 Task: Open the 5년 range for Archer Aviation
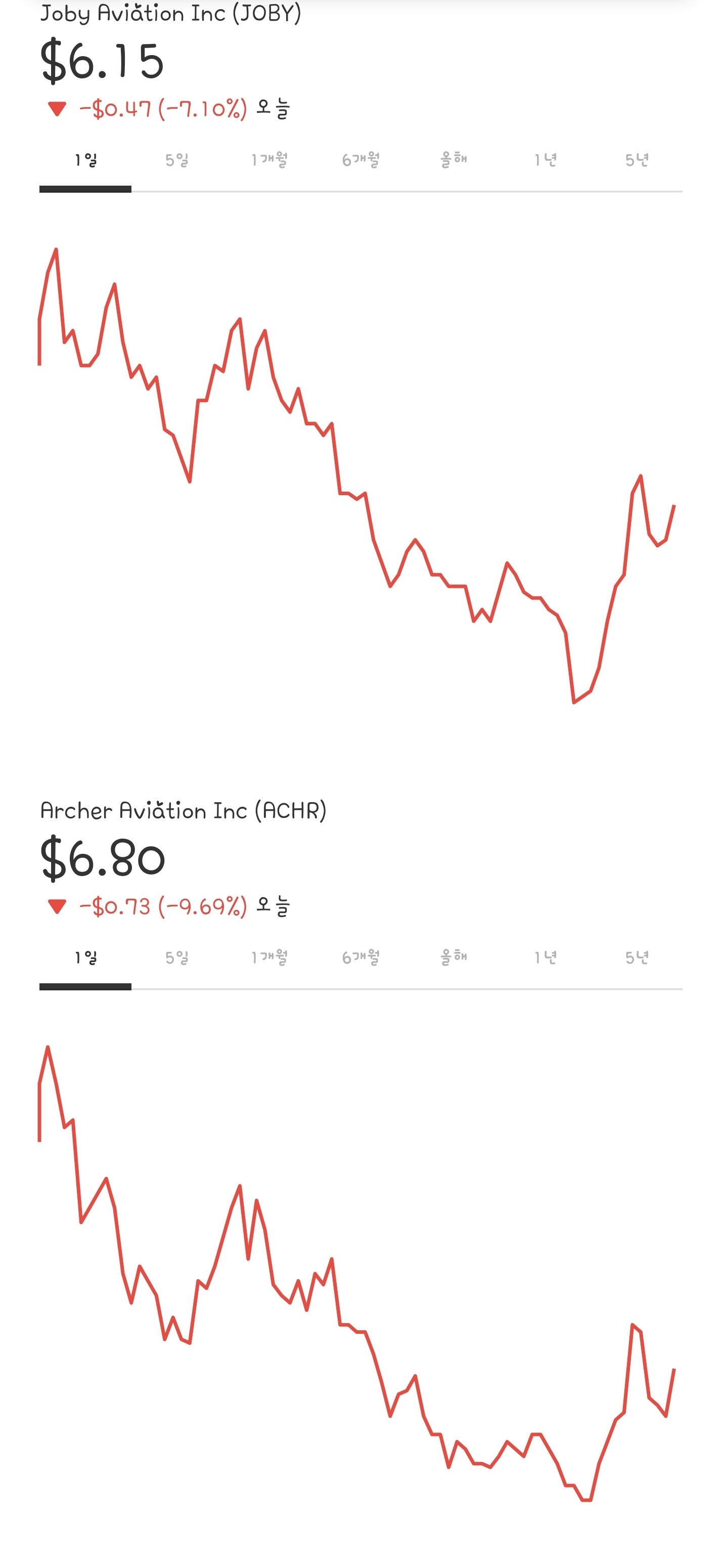[637, 958]
